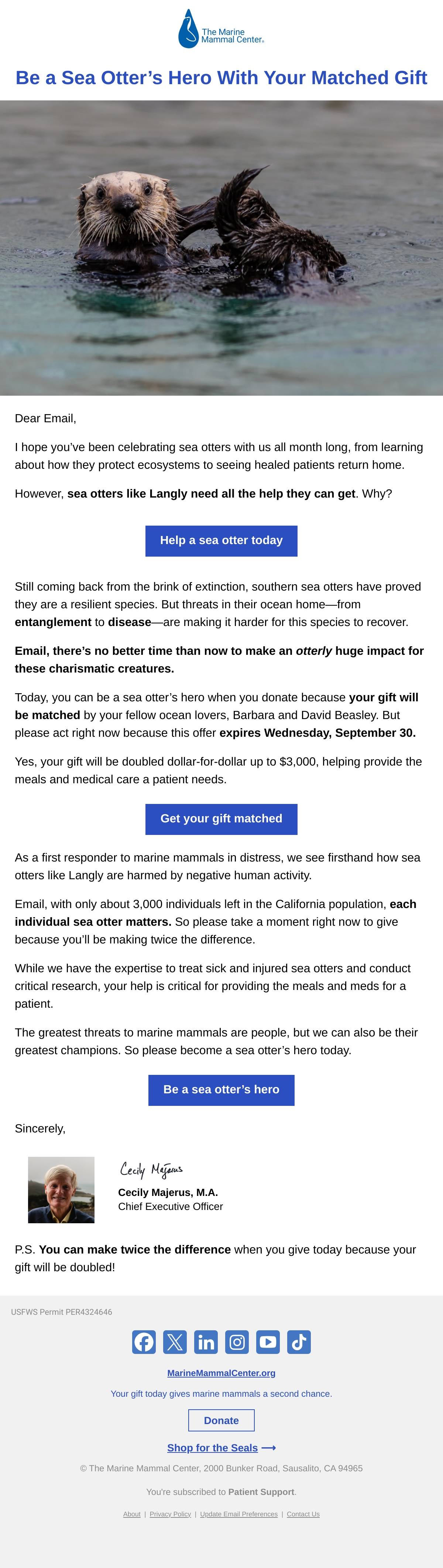
Task: Open the About footer link
Action: 132,1514
